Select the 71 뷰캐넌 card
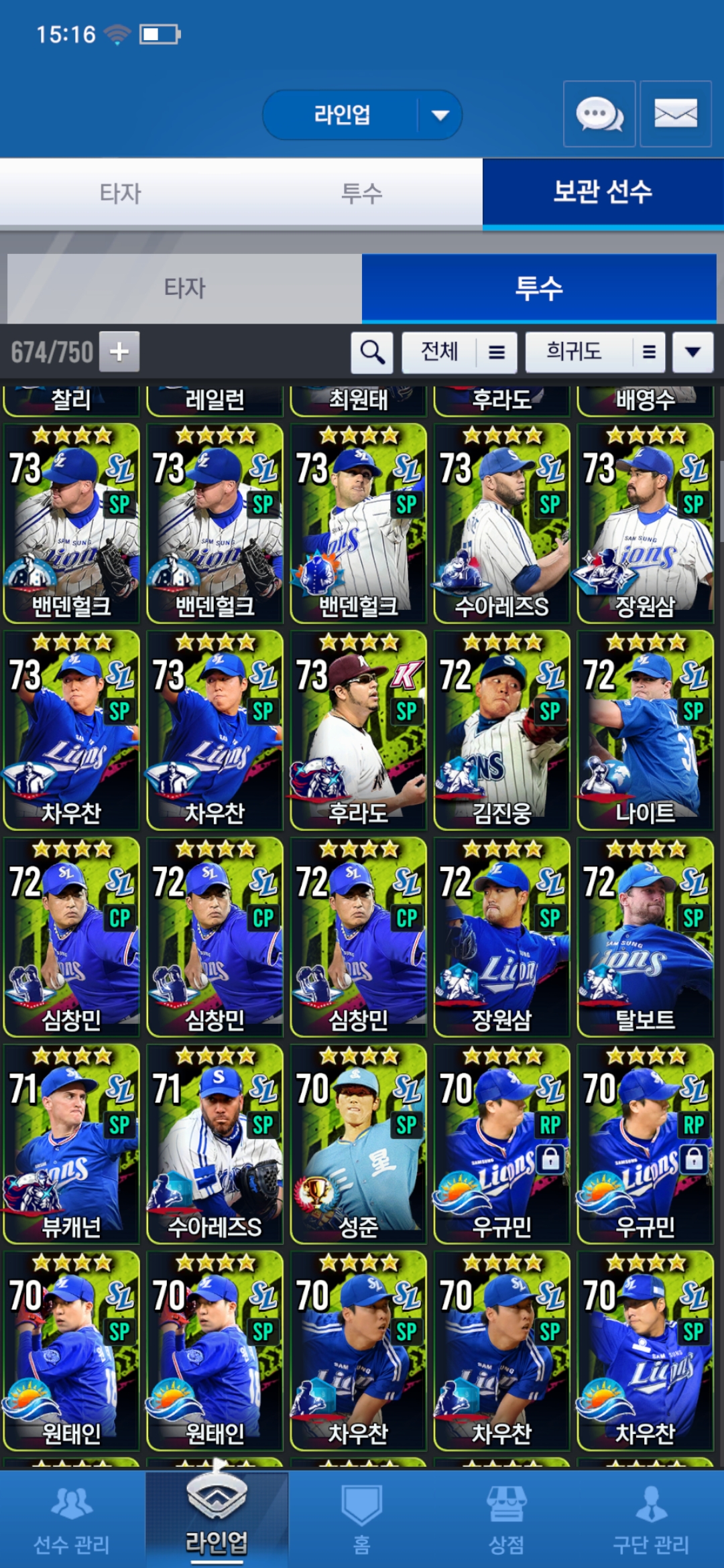Screen dimensions: 724x1568 72,1144
